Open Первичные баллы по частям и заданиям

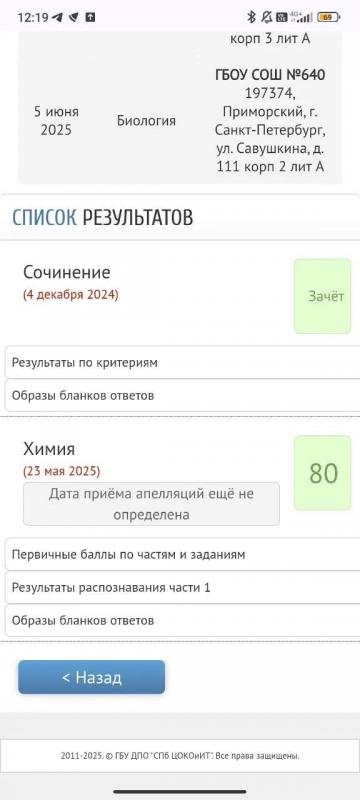pyautogui.click(x=182, y=554)
